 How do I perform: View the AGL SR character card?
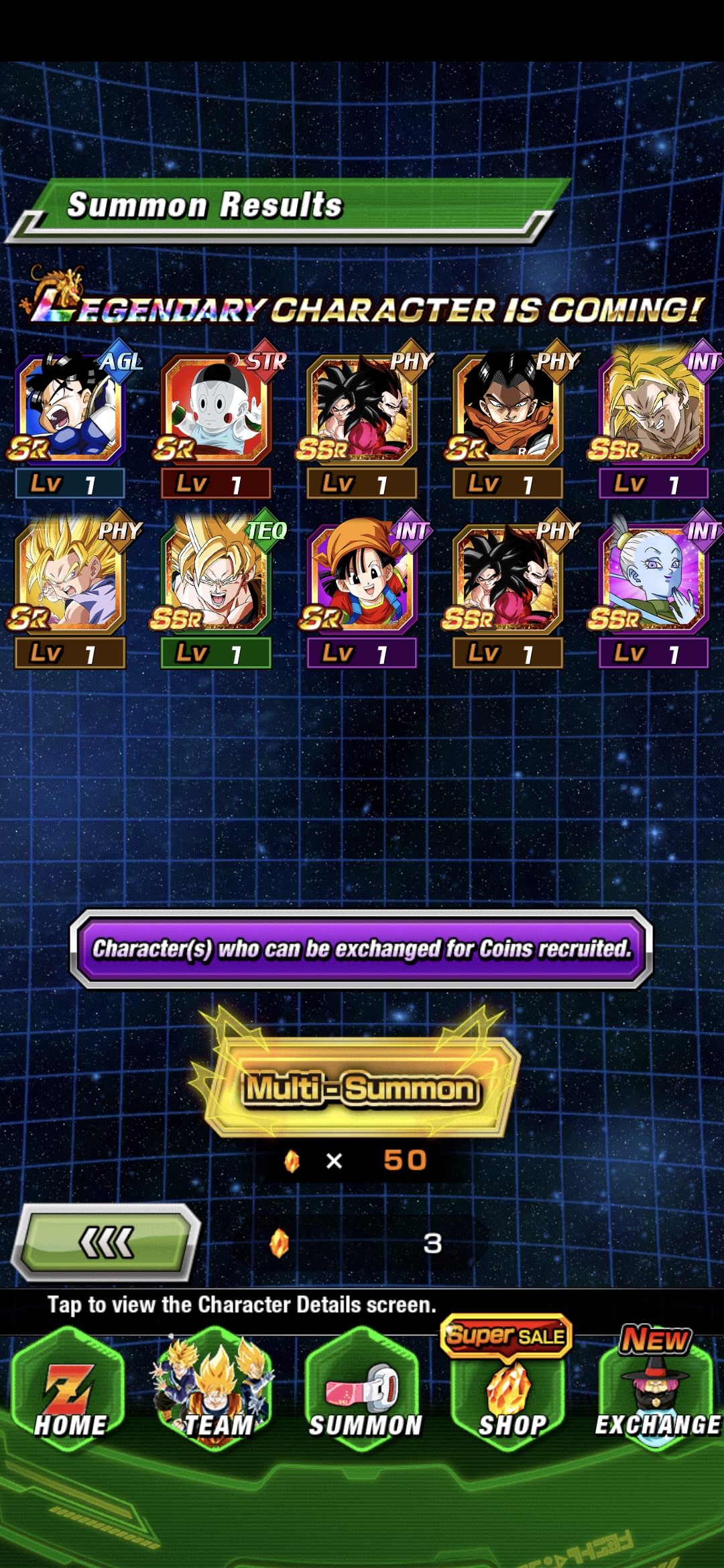70,410
